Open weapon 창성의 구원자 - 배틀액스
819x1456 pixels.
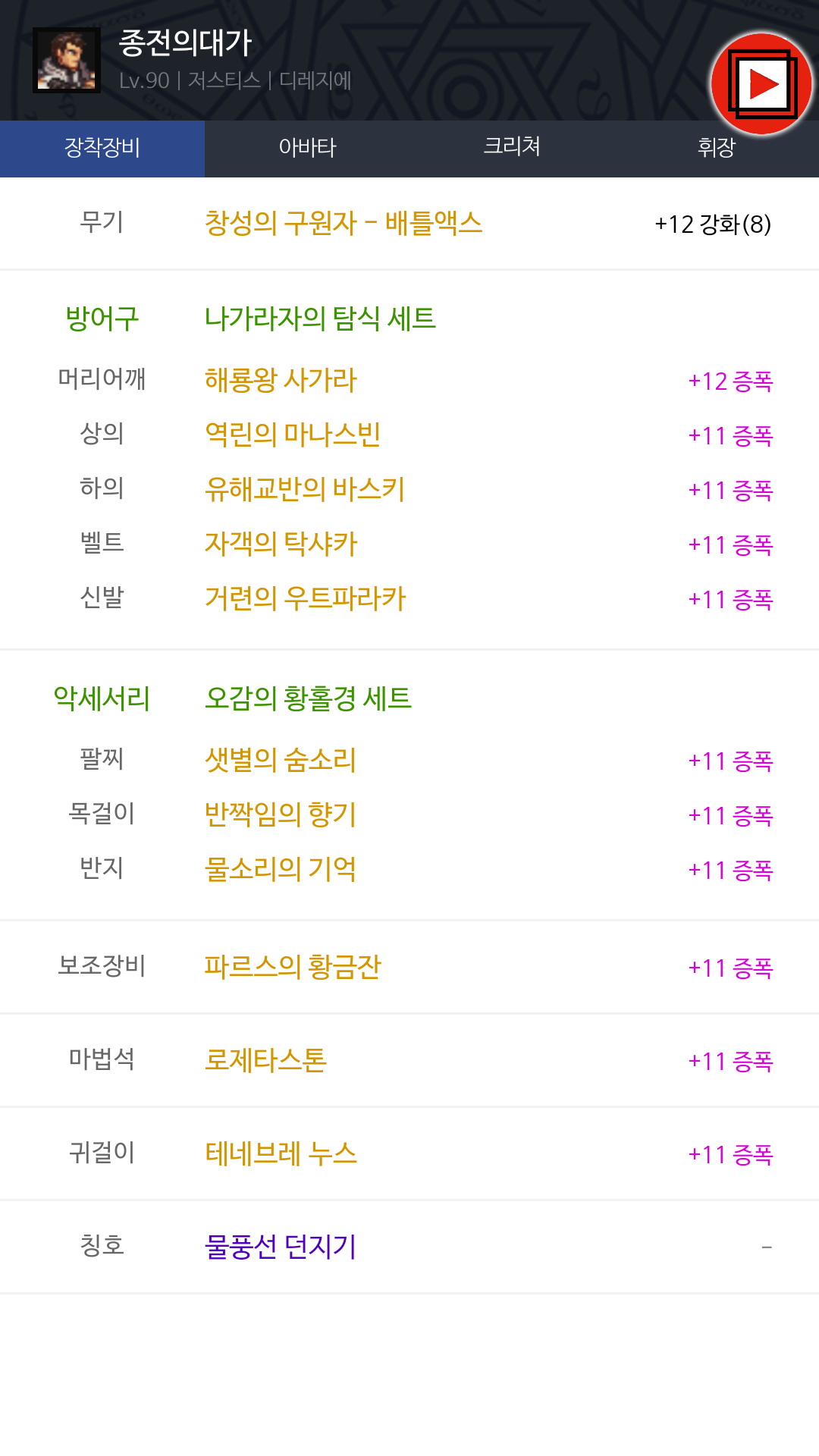tap(344, 223)
